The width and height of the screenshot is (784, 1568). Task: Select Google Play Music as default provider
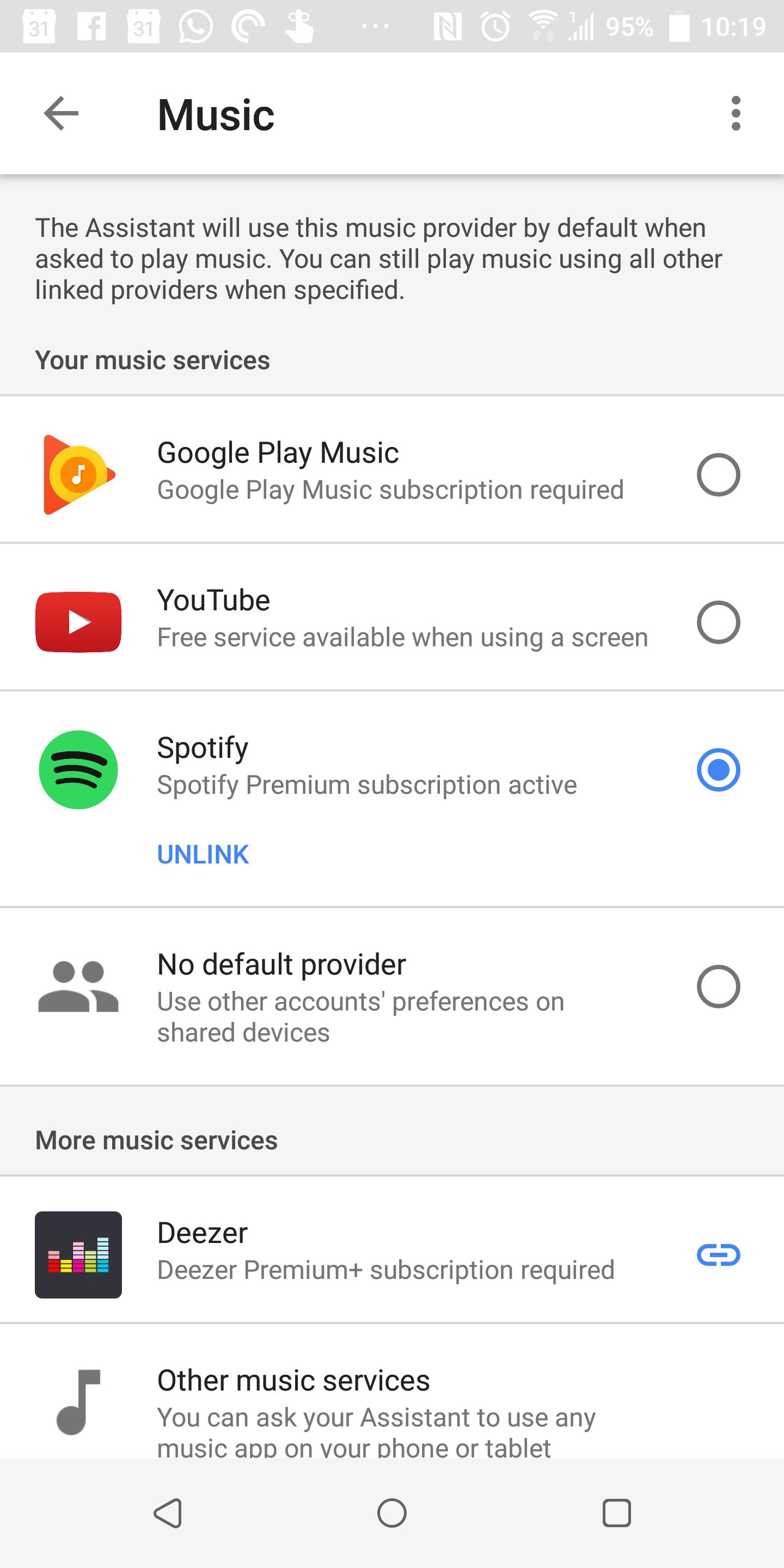pos(719,474)
